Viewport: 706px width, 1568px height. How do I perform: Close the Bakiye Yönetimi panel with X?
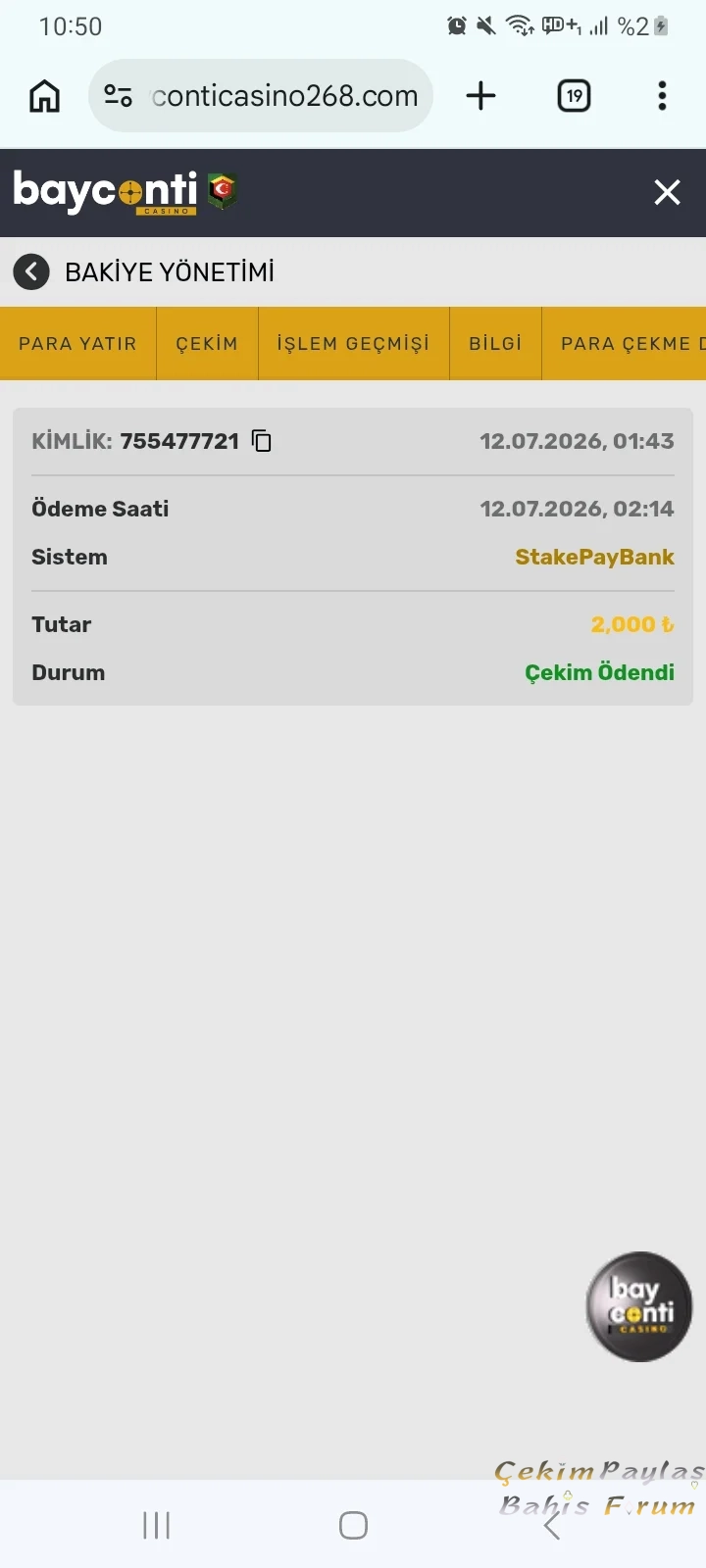(667, 193)
